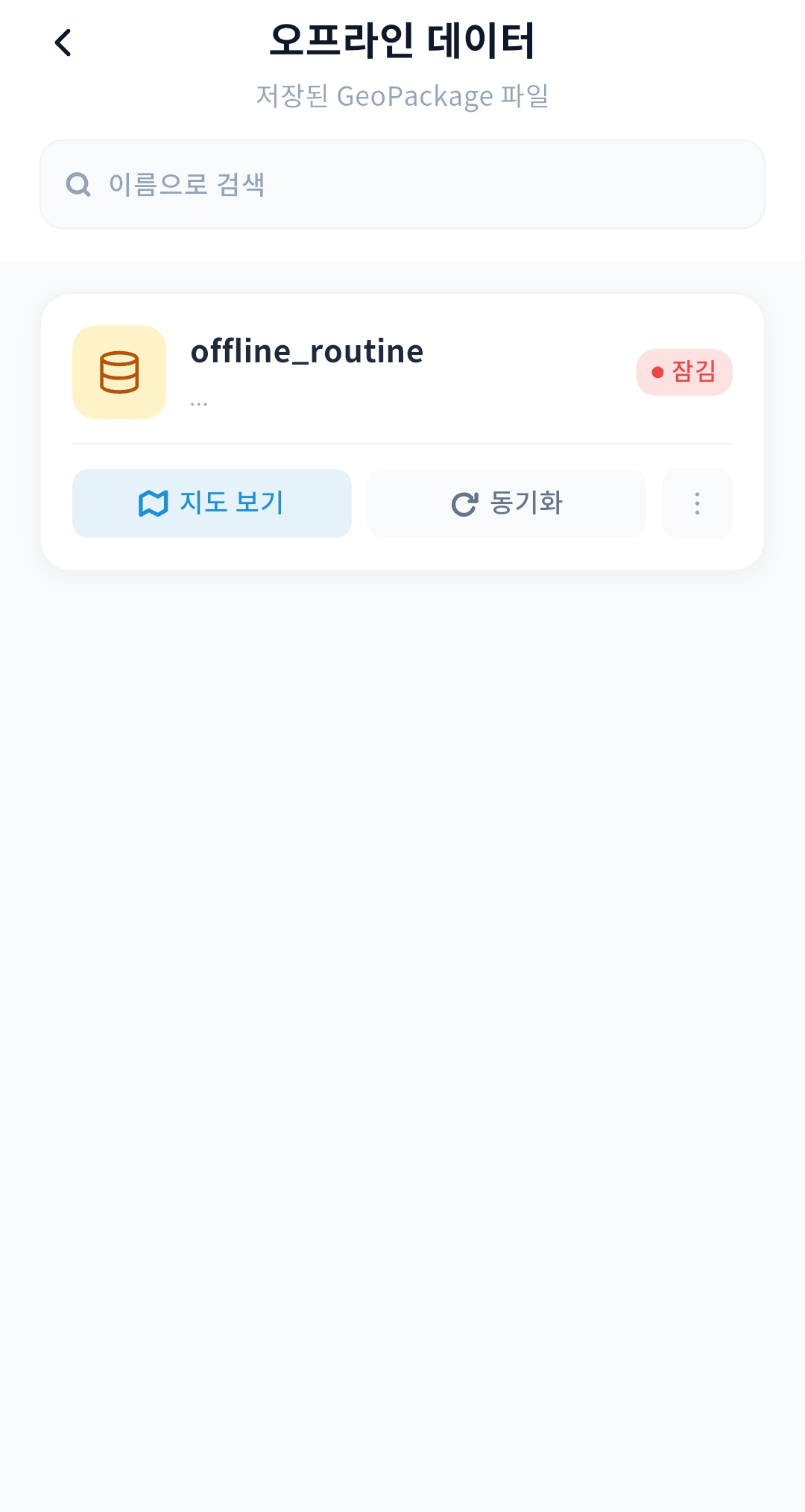
Task: Click the sync arrow icon in 동기화 button
Action: coord(464,503)
